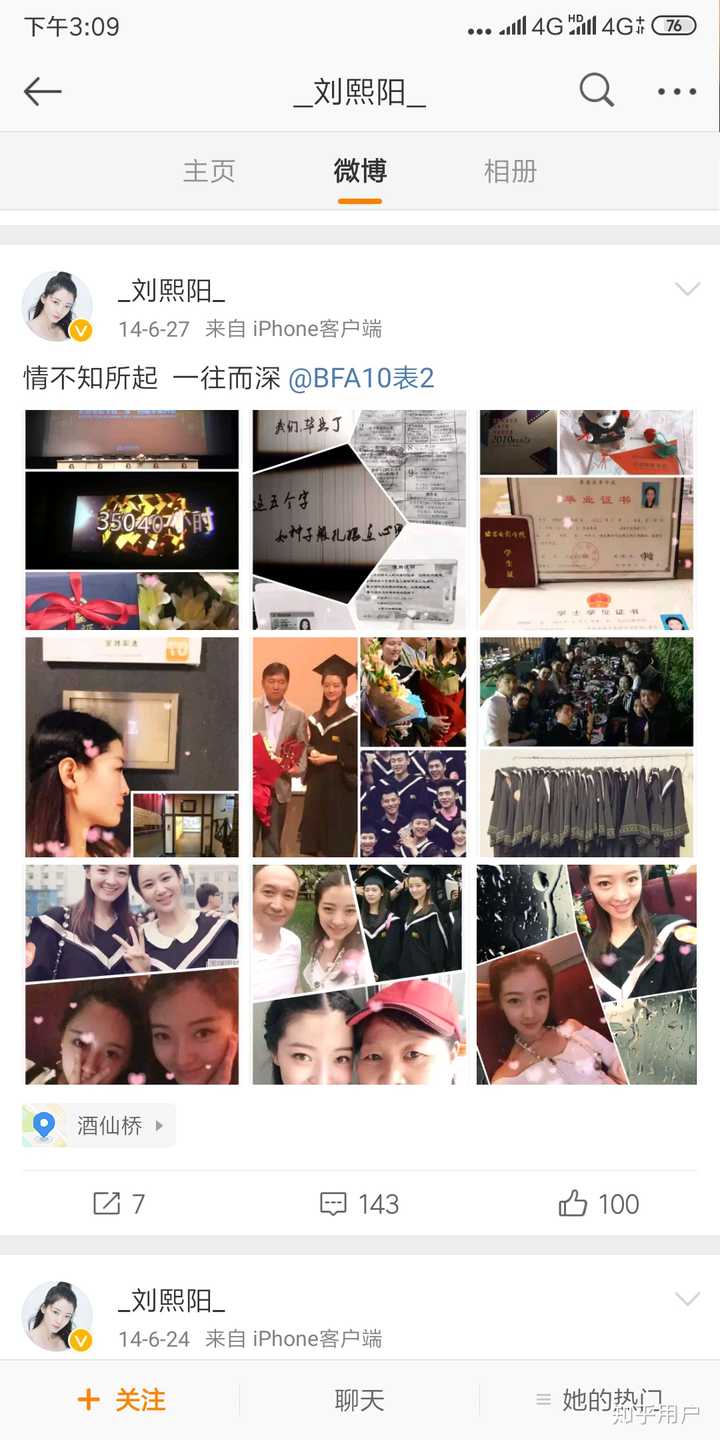The height and width of the screenshot is (1440, 720).
Task: Open the 酒仙桥 location tag
Action: [x=99, y=1126]
